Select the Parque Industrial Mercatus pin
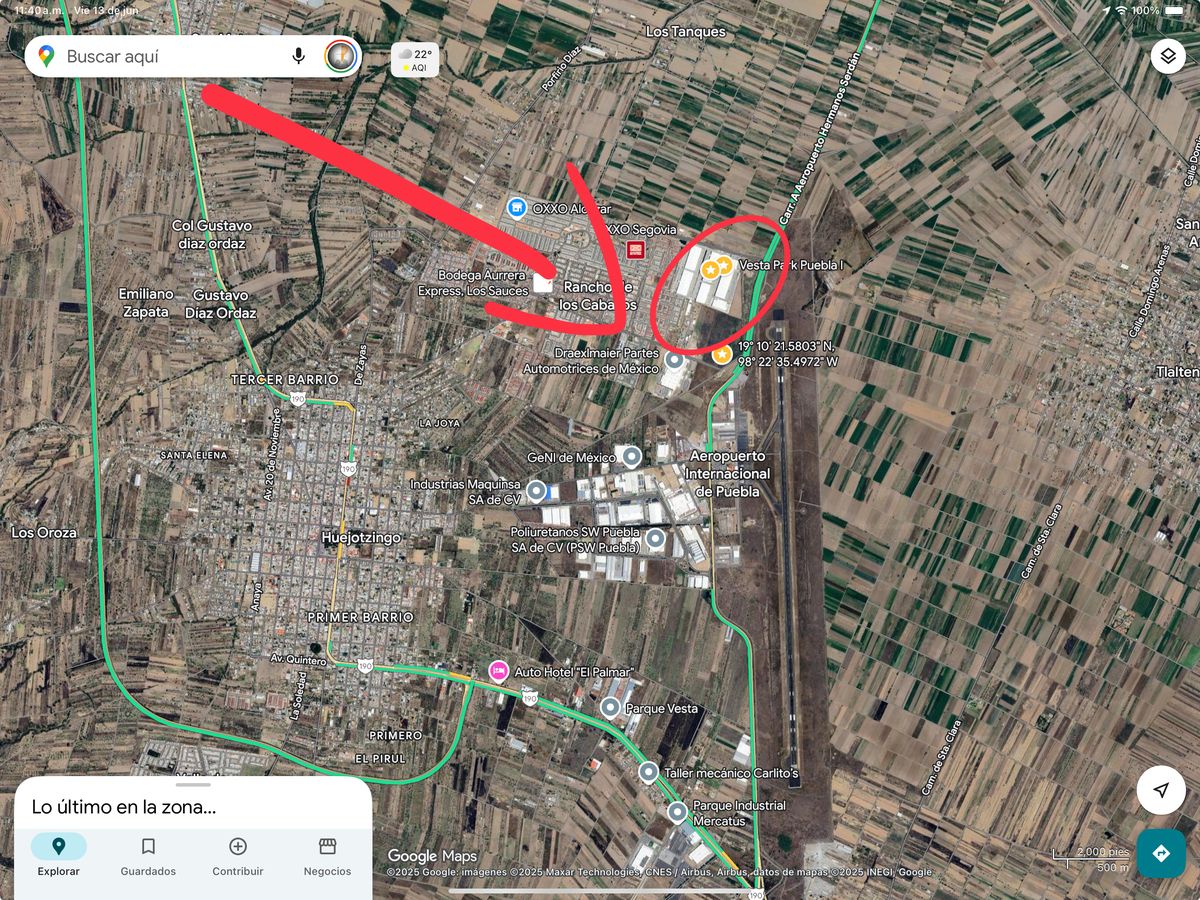 677,812
